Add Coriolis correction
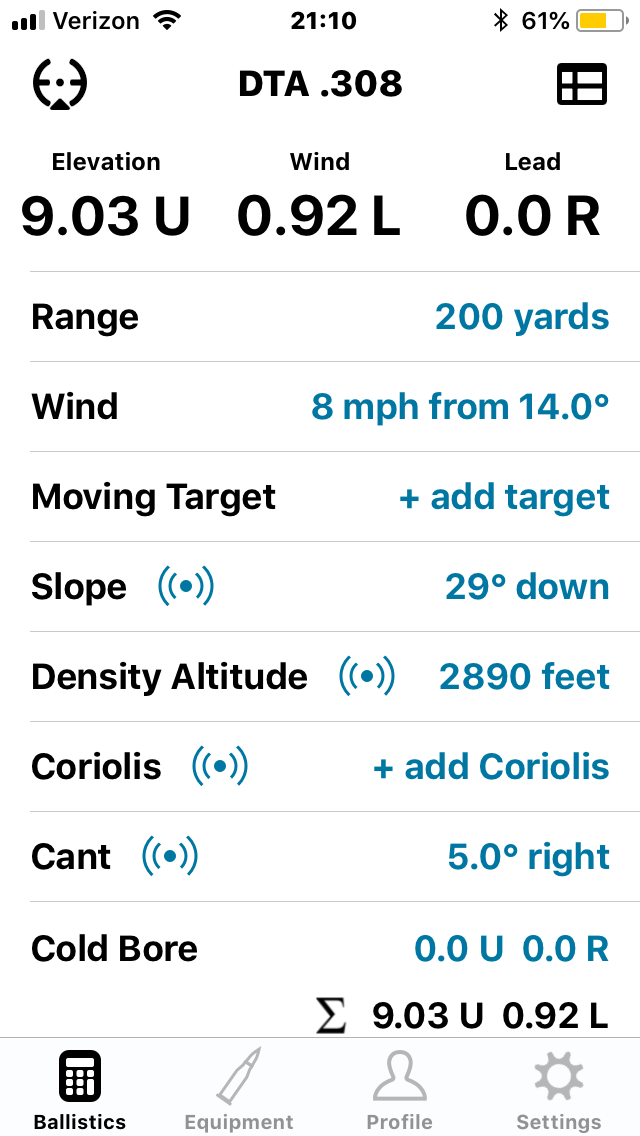 (x=490, y=767)
